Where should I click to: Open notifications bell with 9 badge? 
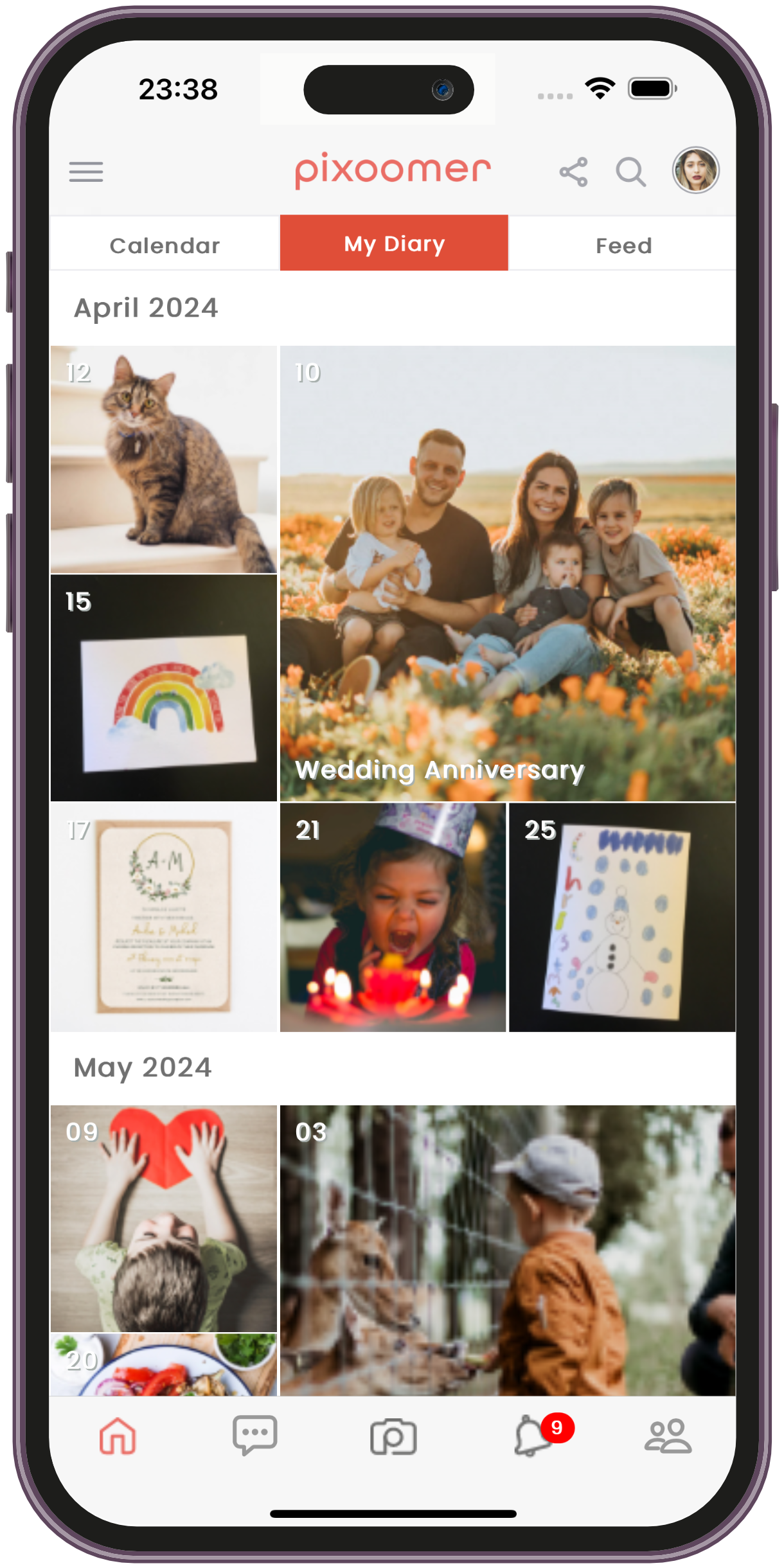[532, 1436]
